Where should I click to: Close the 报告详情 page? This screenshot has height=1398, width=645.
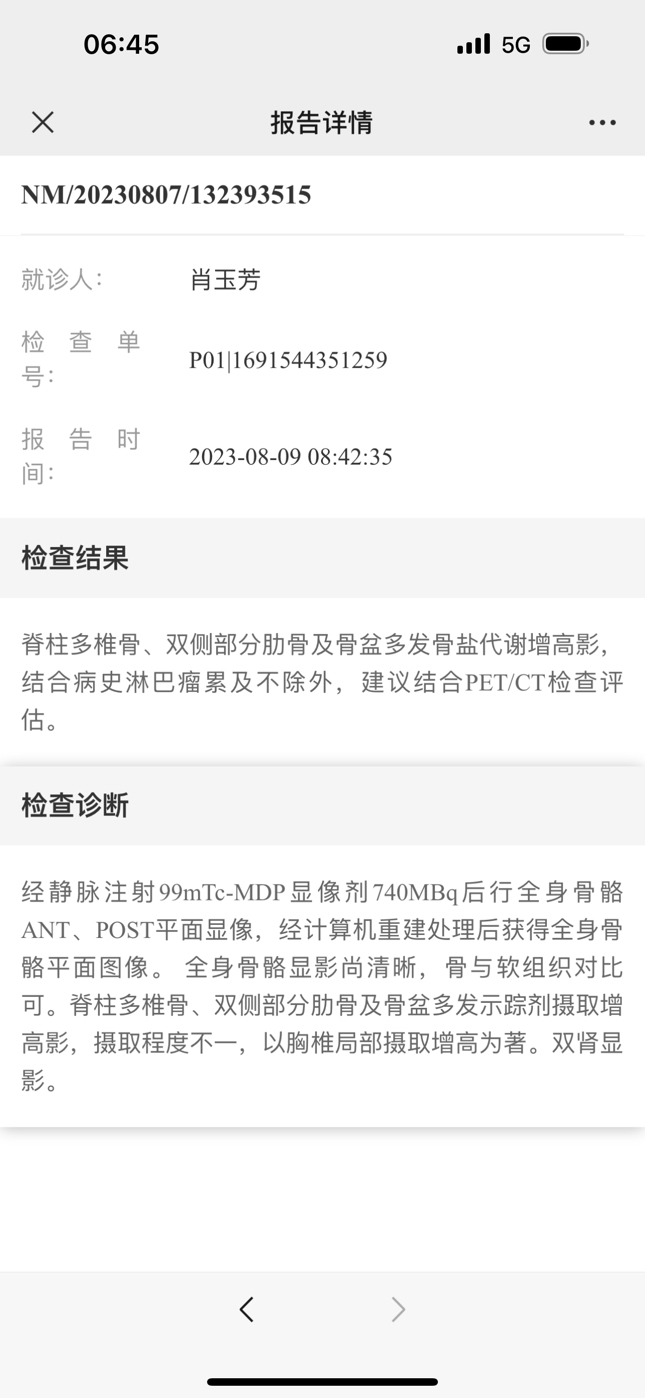(42, 122)
